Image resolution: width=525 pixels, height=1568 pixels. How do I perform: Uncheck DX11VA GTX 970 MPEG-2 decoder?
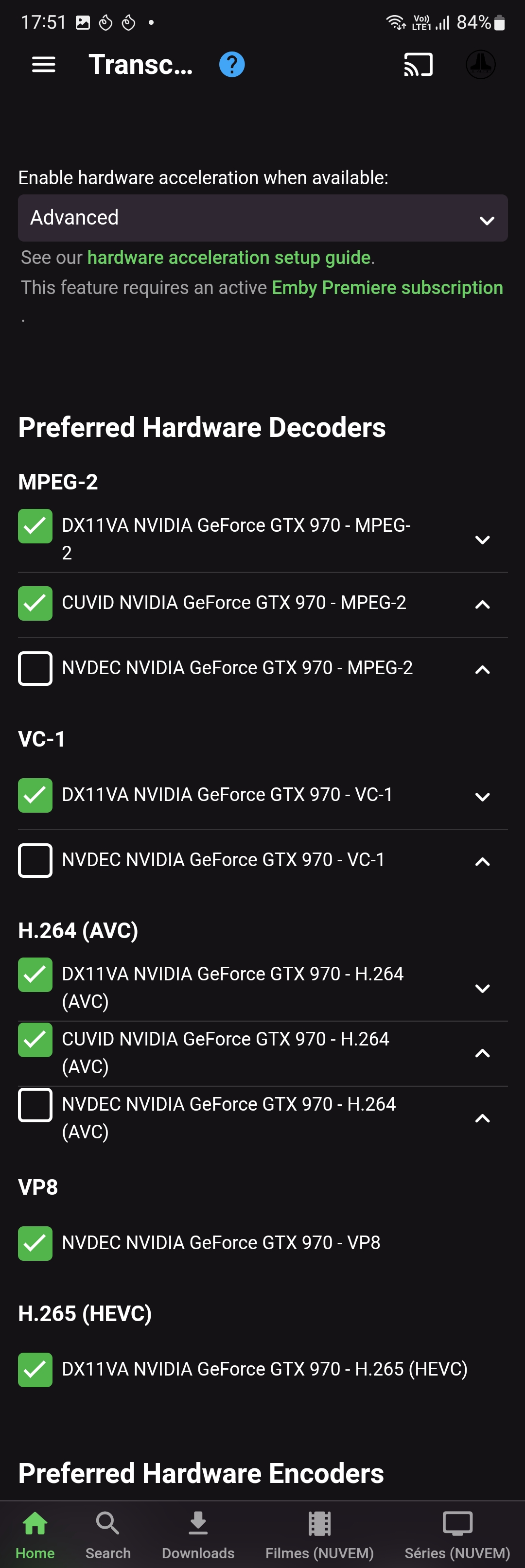pos(35,526)
